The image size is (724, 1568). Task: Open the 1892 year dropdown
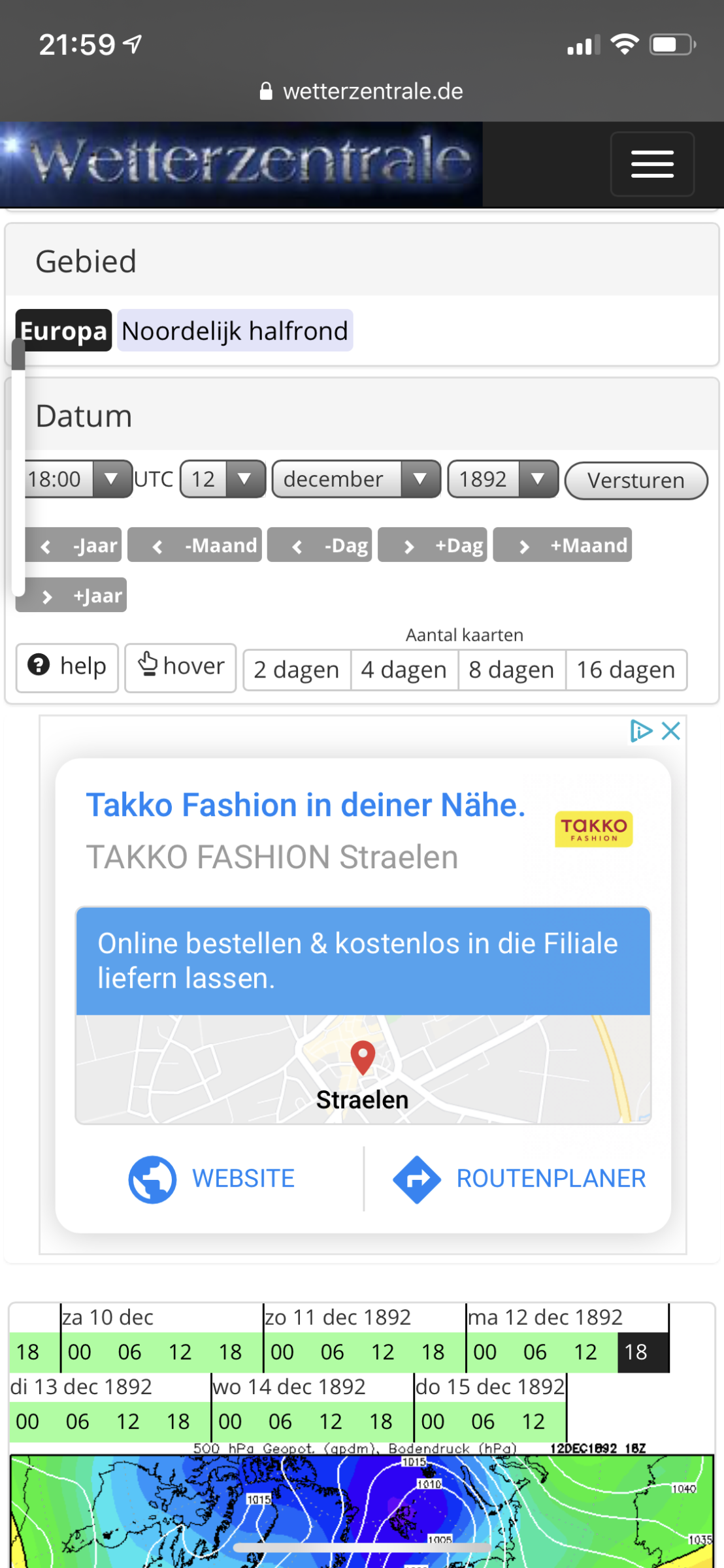[x=502, y=480]
